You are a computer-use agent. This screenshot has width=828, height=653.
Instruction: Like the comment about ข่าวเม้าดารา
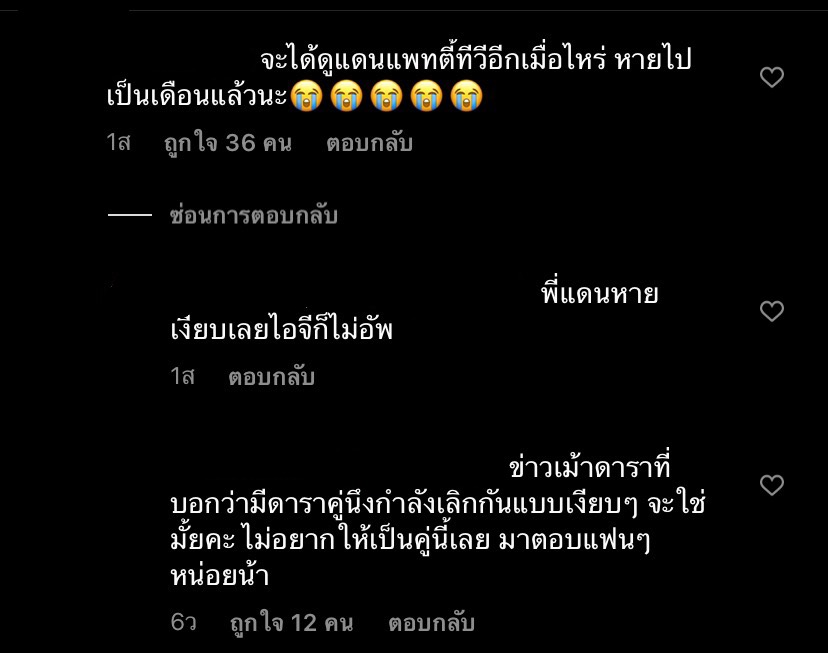[x=771, y=486]
